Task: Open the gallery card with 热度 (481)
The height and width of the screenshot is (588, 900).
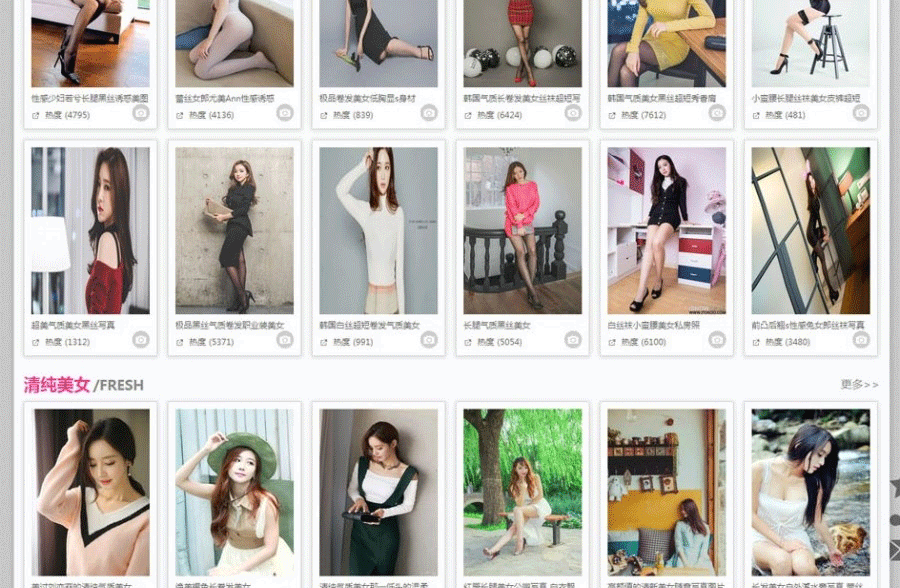Action: click(x=810, y=45)
